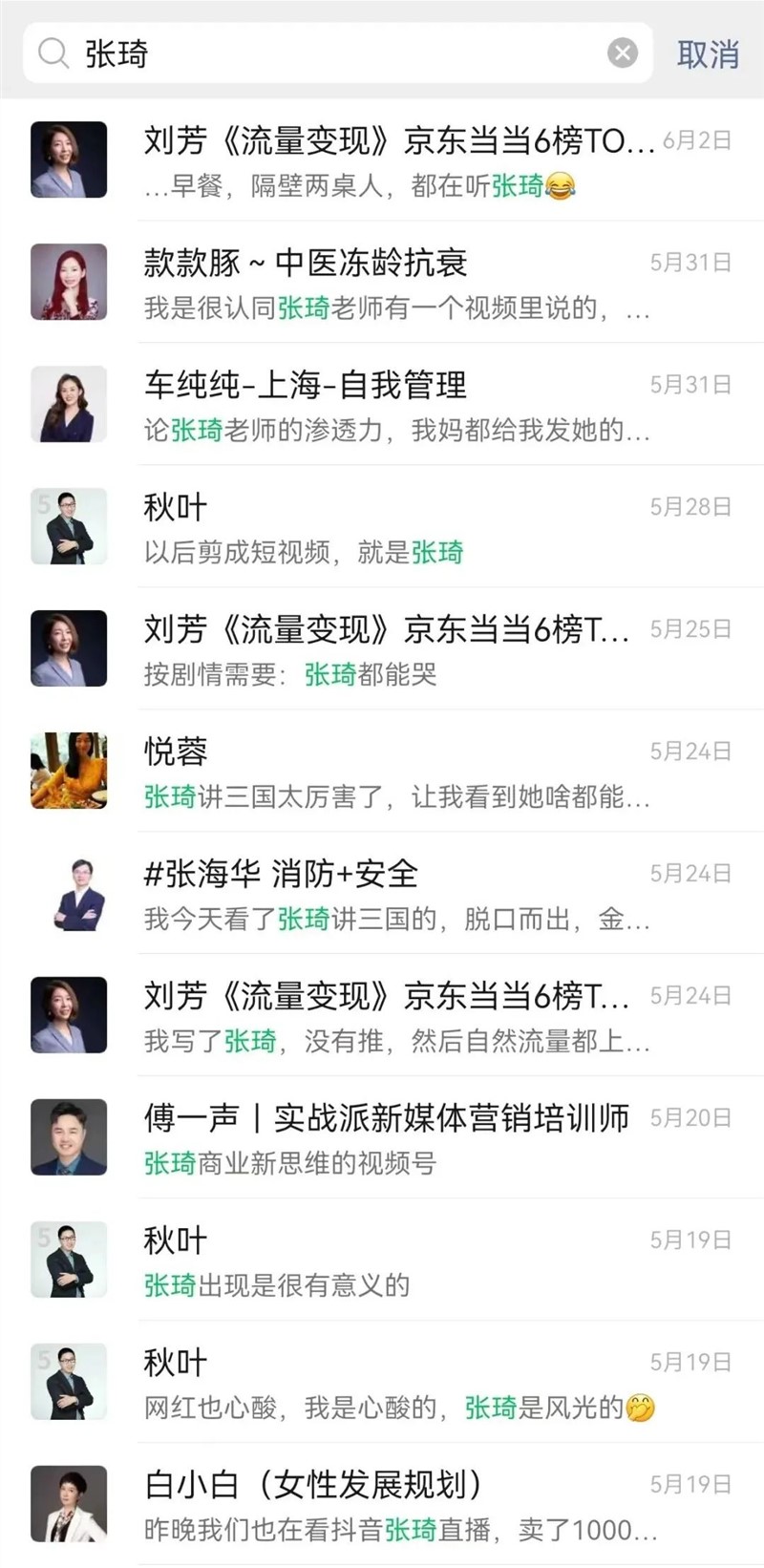This screenshot has height=1568, width=764.
Task: Open 傅一声's message about 商业新思维的视频号
Action: tap(401, 1139)
